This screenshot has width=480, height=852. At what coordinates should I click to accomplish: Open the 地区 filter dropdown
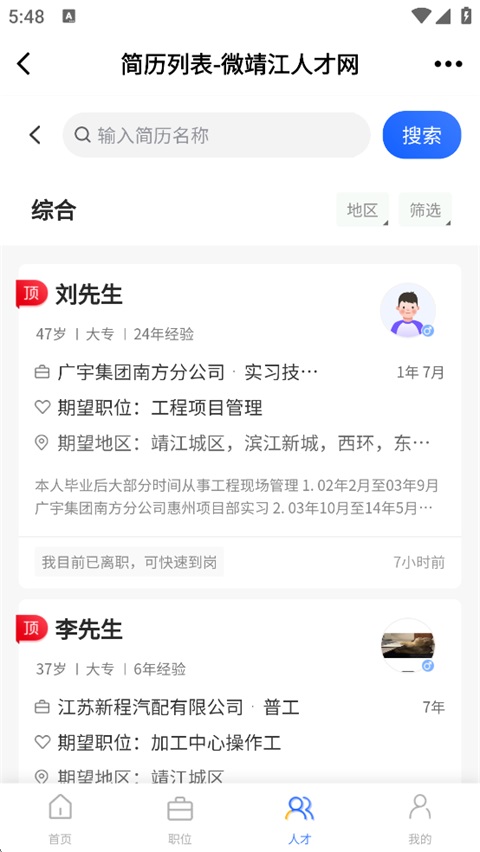coord(363,210)
